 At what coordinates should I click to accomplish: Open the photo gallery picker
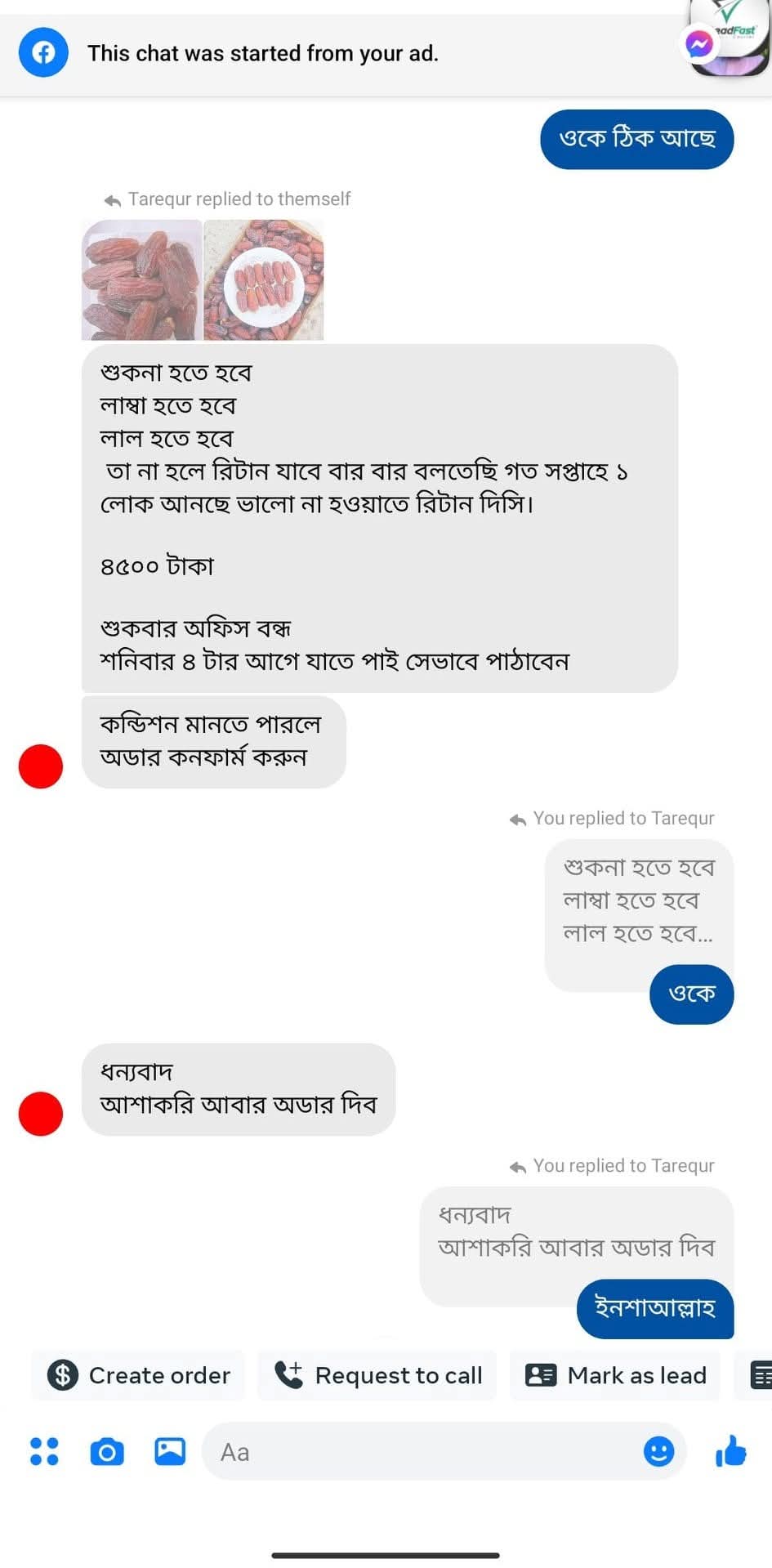pos(170,1451)
